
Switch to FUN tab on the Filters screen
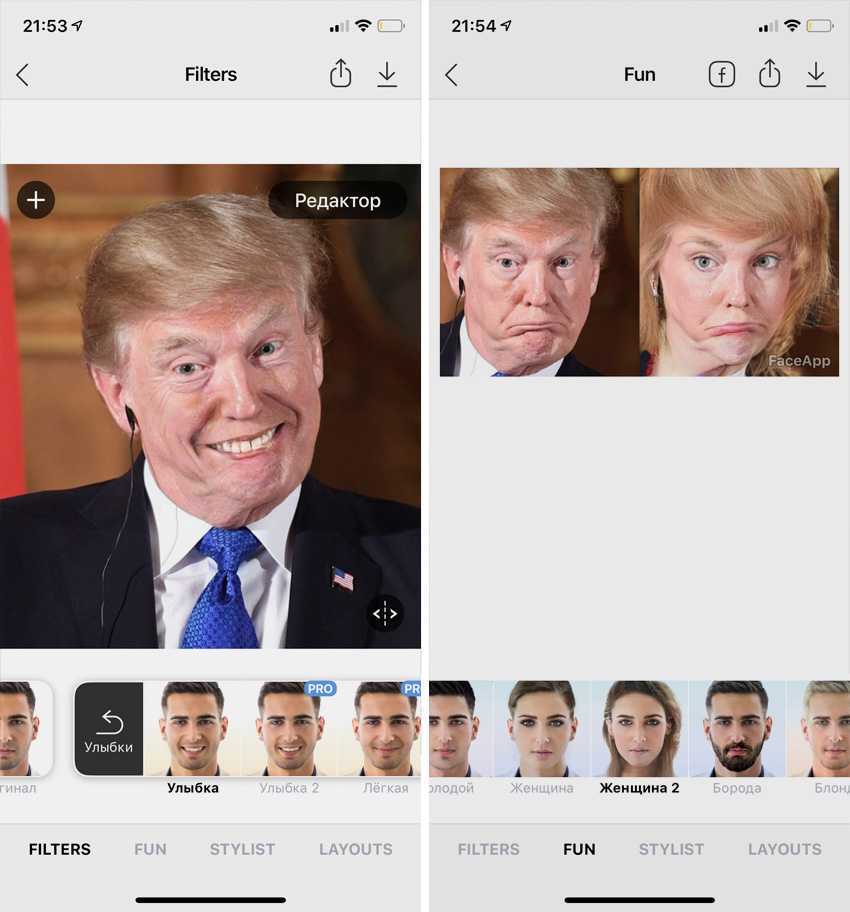[x=150, y=849]
